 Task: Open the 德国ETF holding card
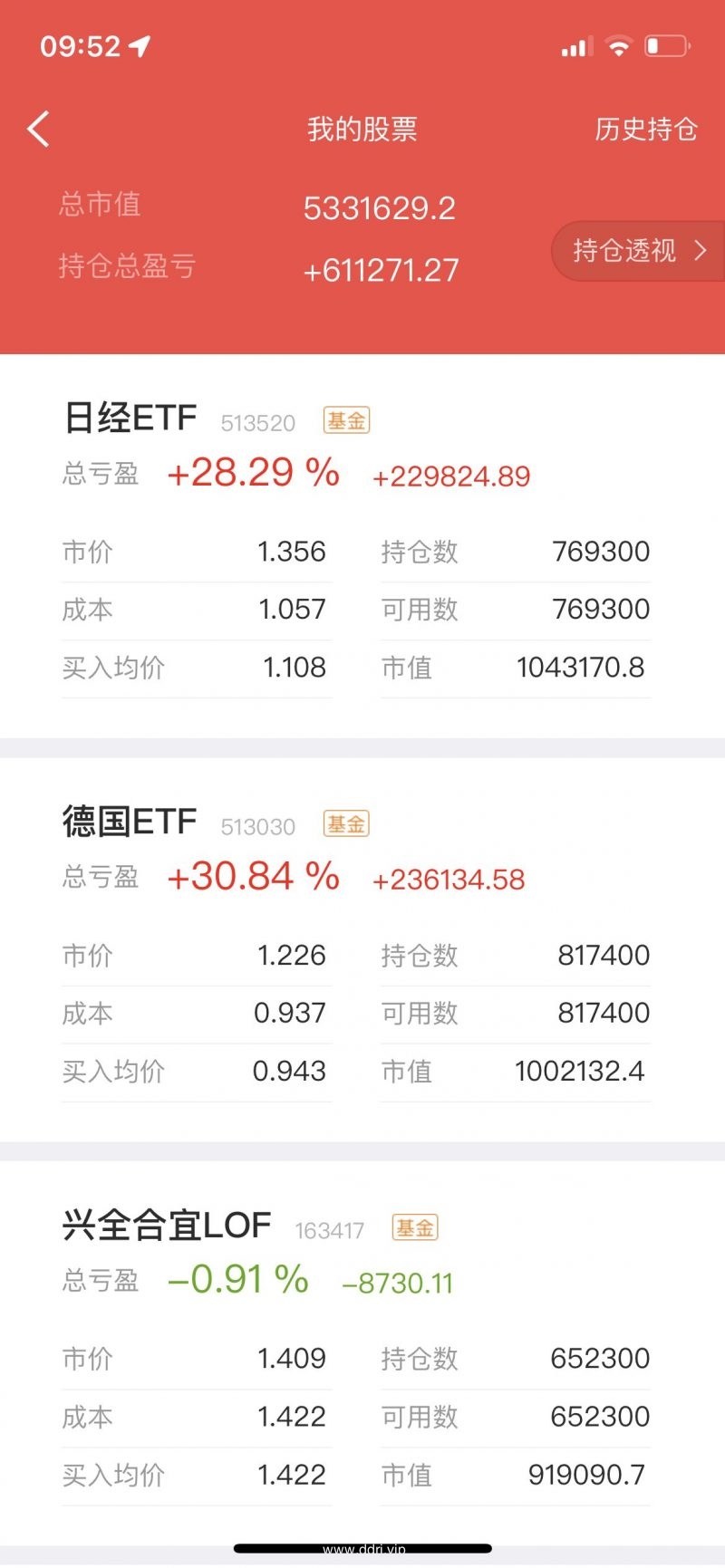(x=362, y=950)
